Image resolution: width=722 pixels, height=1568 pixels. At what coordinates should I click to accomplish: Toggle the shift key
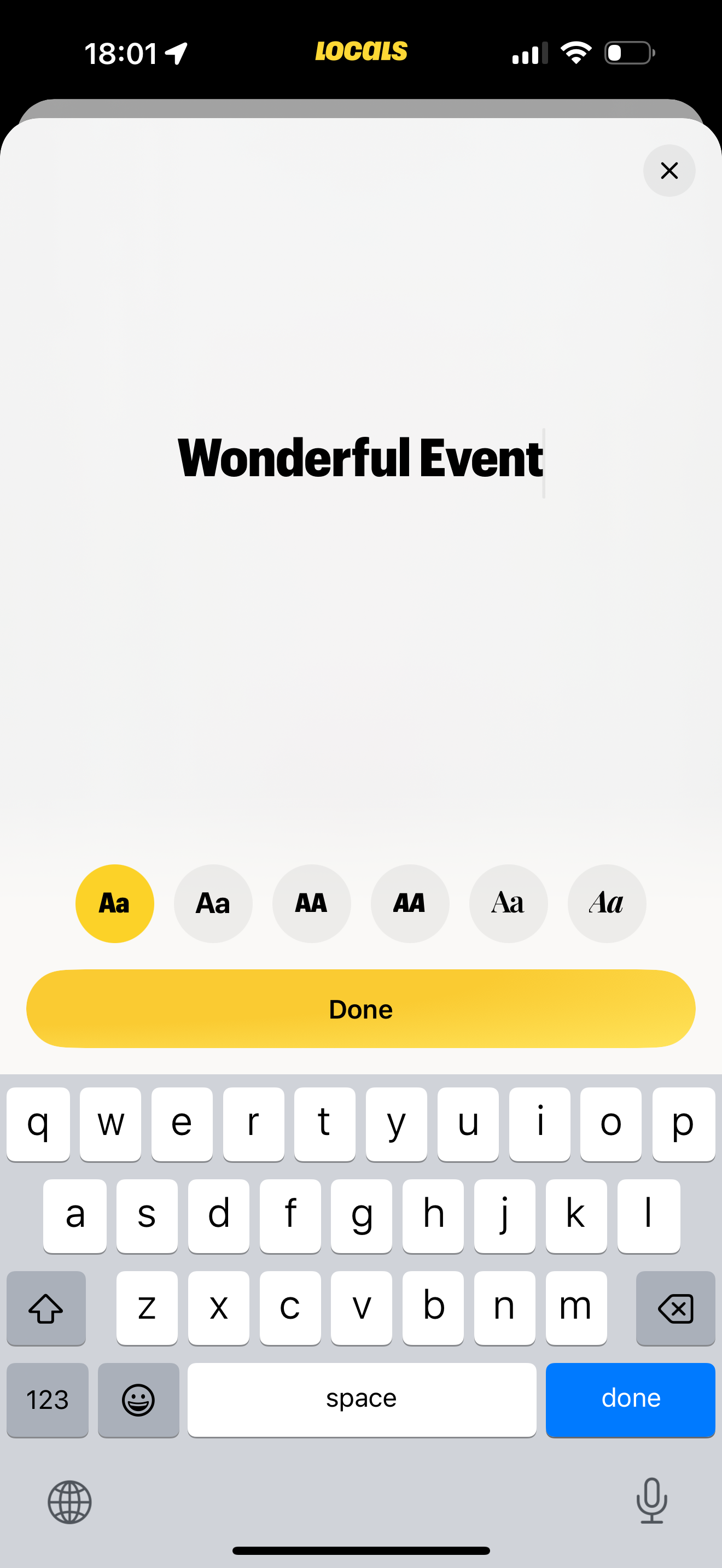click(x=46, y=1309)
